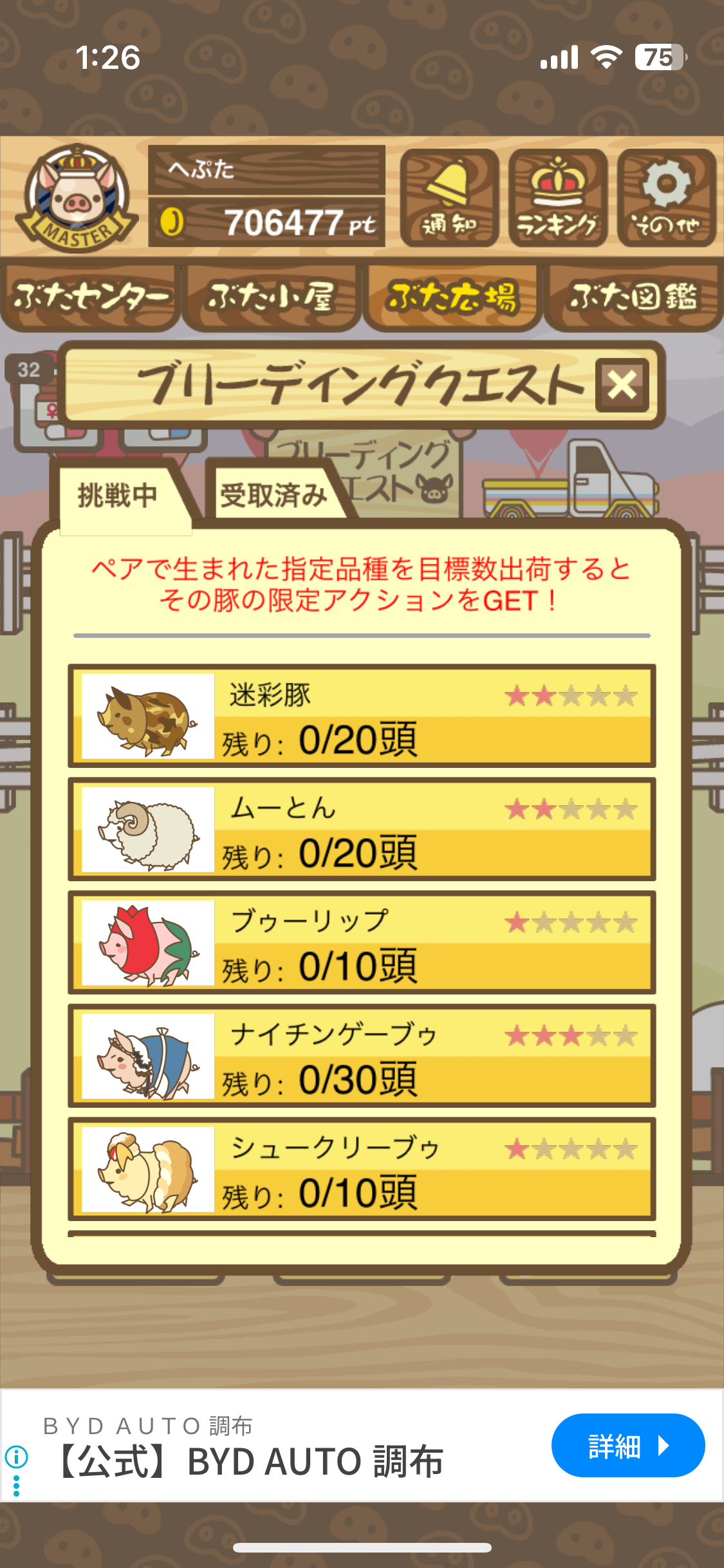Image resolution: width=724 pixels, height=1568 pixels.
Task: View the ナイチンゲーブゥ quest row
Action: point(362,1056)
